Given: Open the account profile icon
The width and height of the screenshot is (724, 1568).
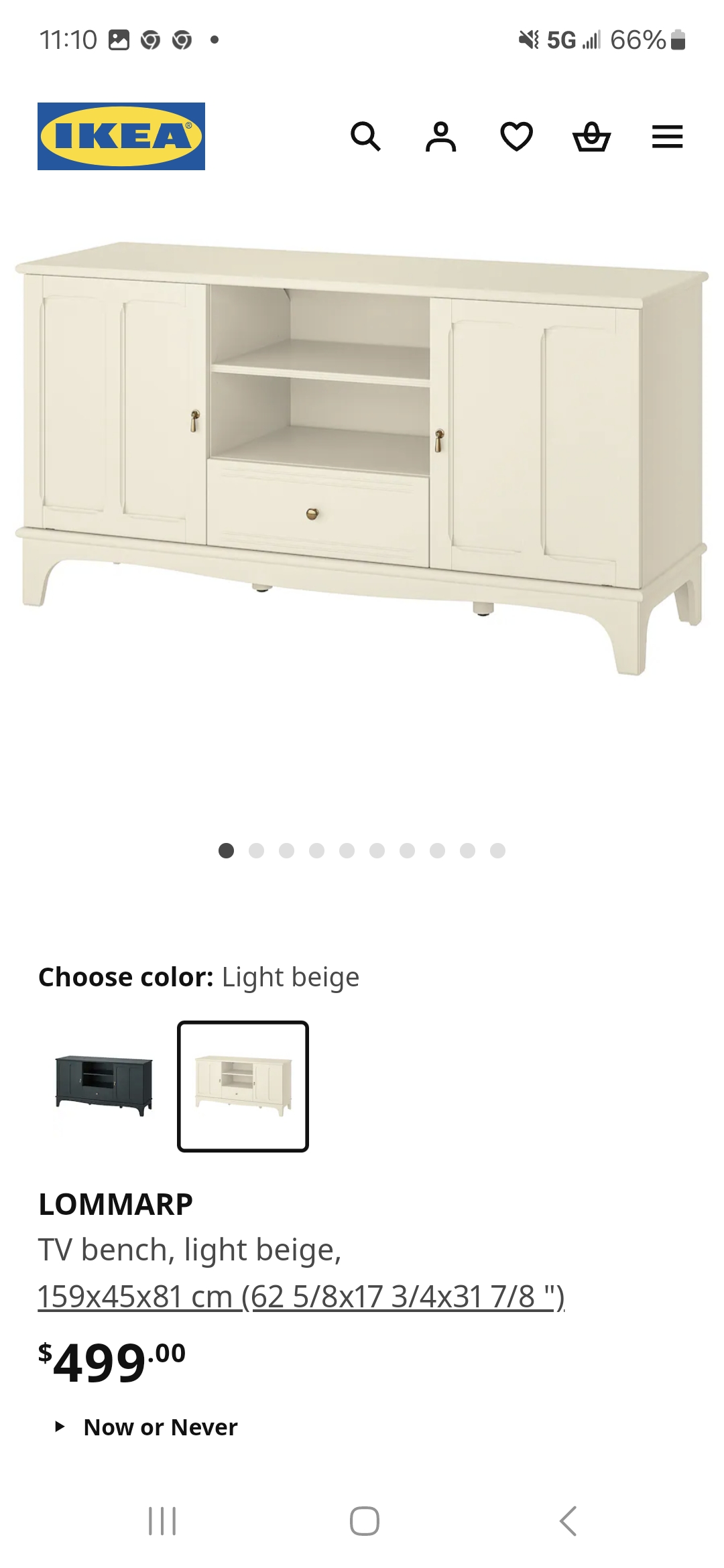Looking at the screenshot, I should [441, 137].
